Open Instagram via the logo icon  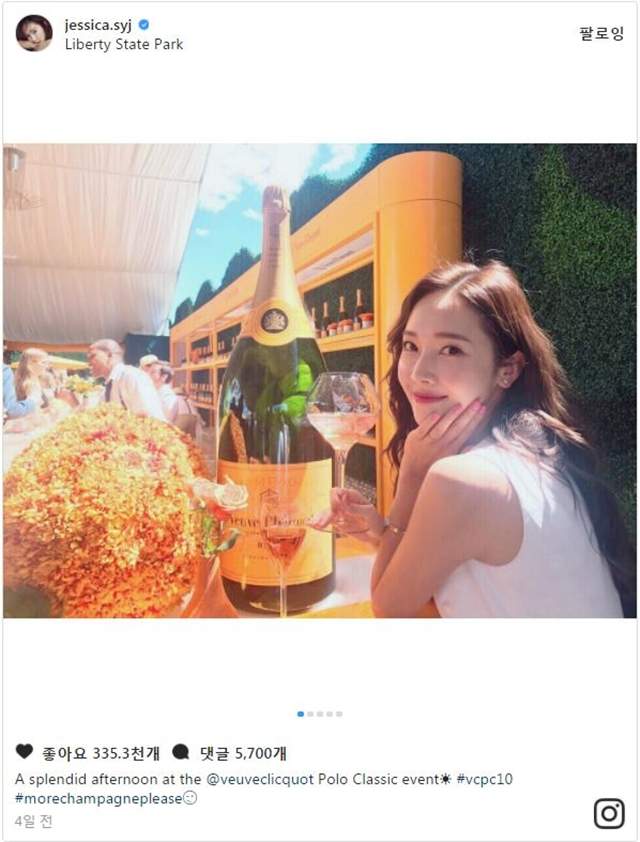[x=608, y=814]
